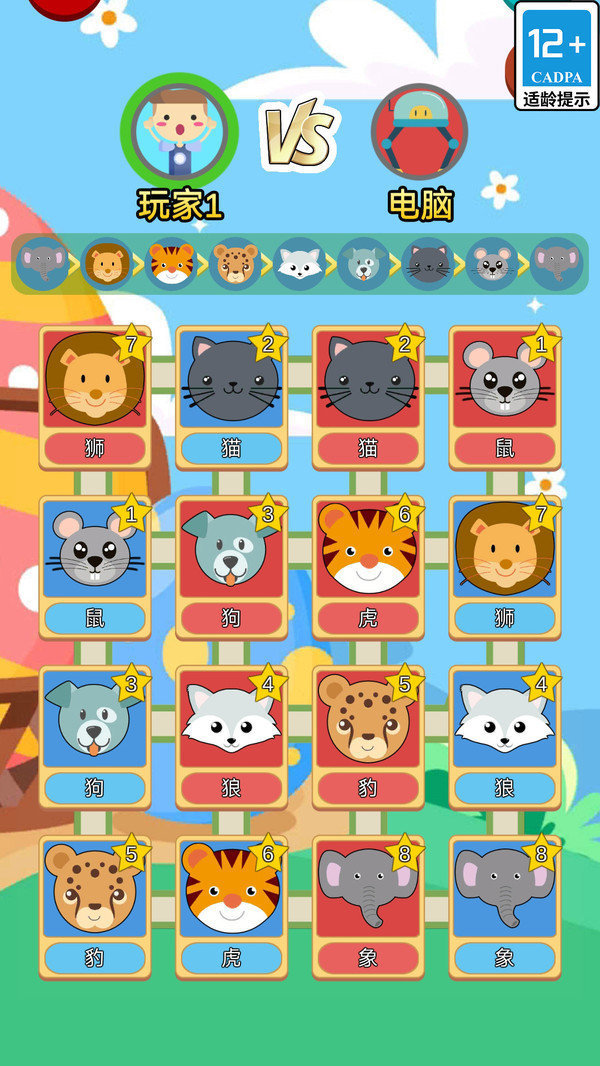This screenshot has width=600, height=1066.
Task: Select the red cat card numbered 2
Action: coord(367,397)
